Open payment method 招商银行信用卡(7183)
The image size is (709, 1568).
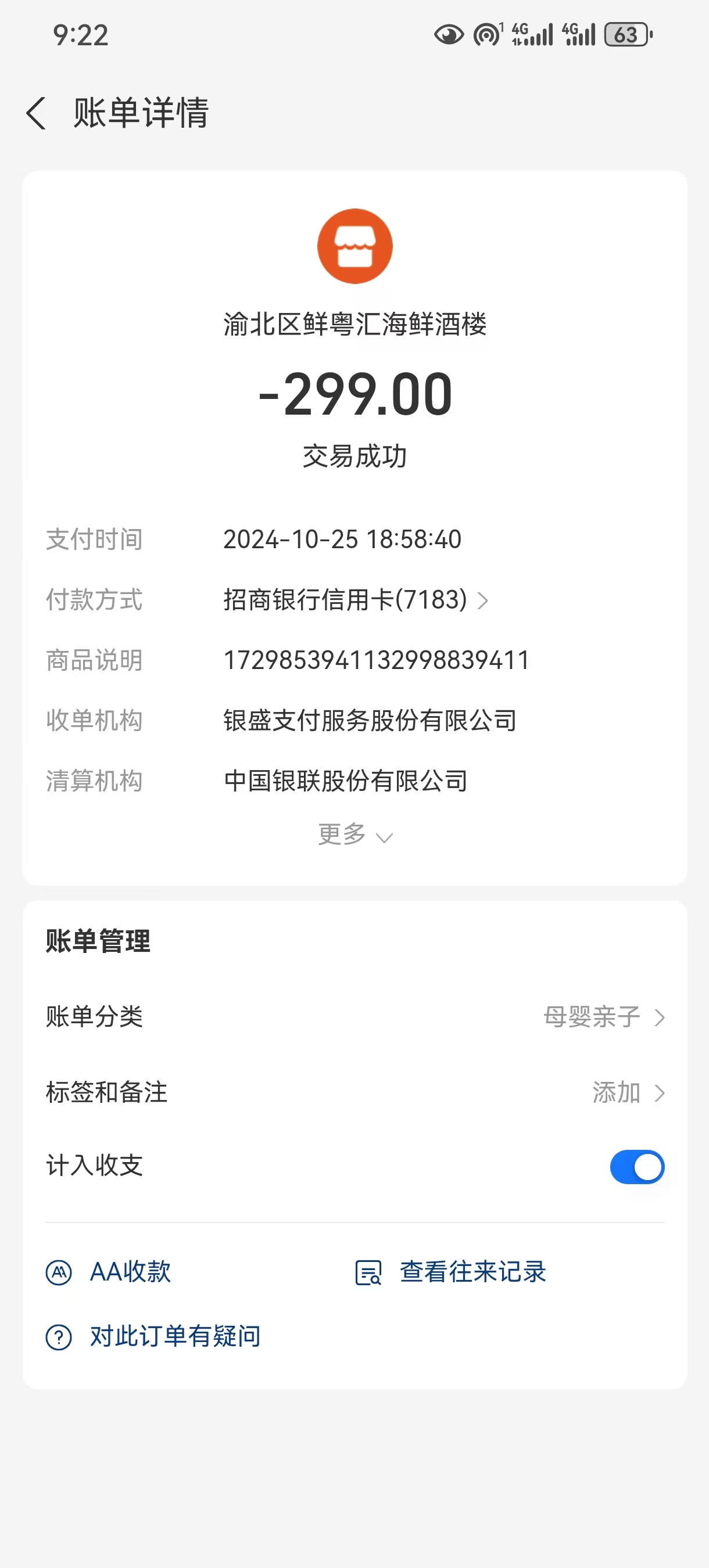tap(356, 600)
